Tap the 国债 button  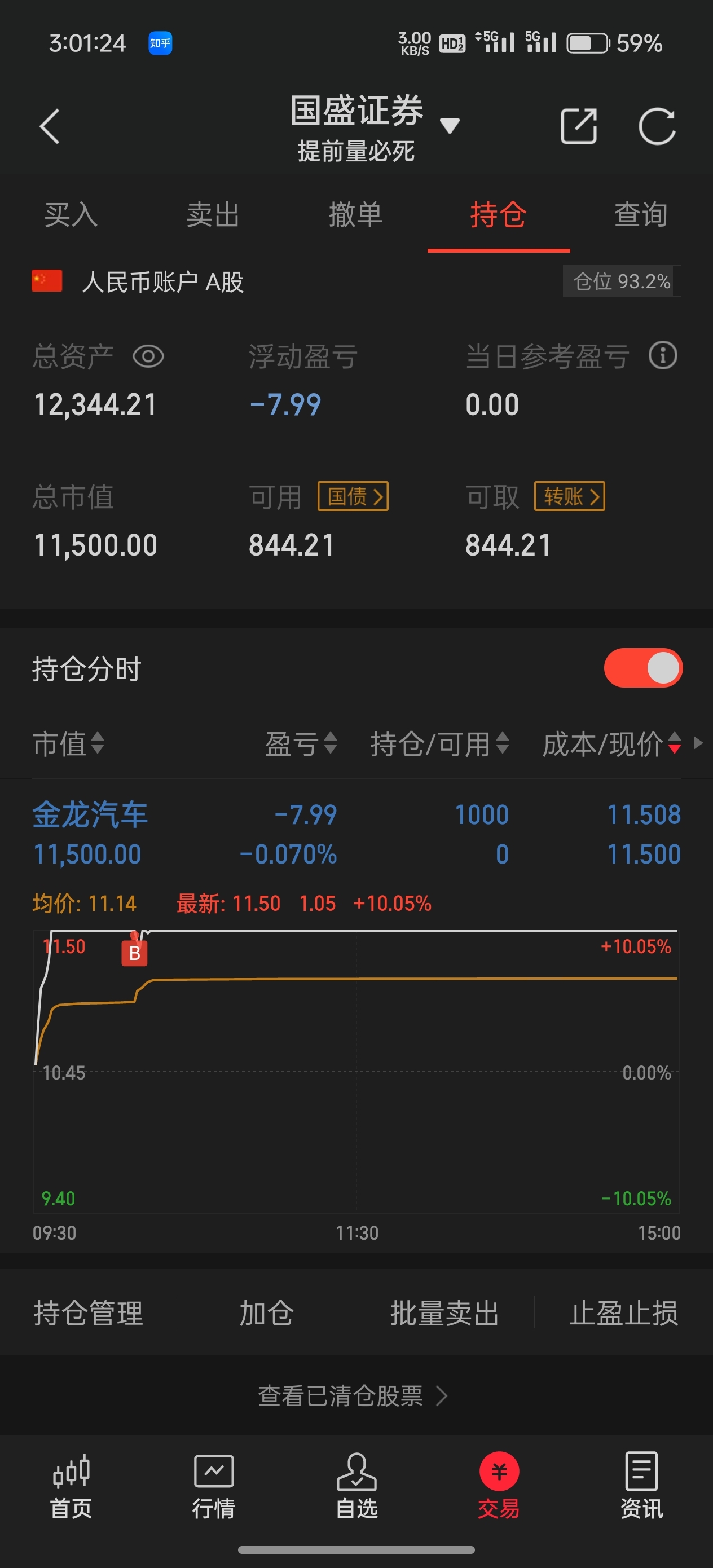(353, 497)
